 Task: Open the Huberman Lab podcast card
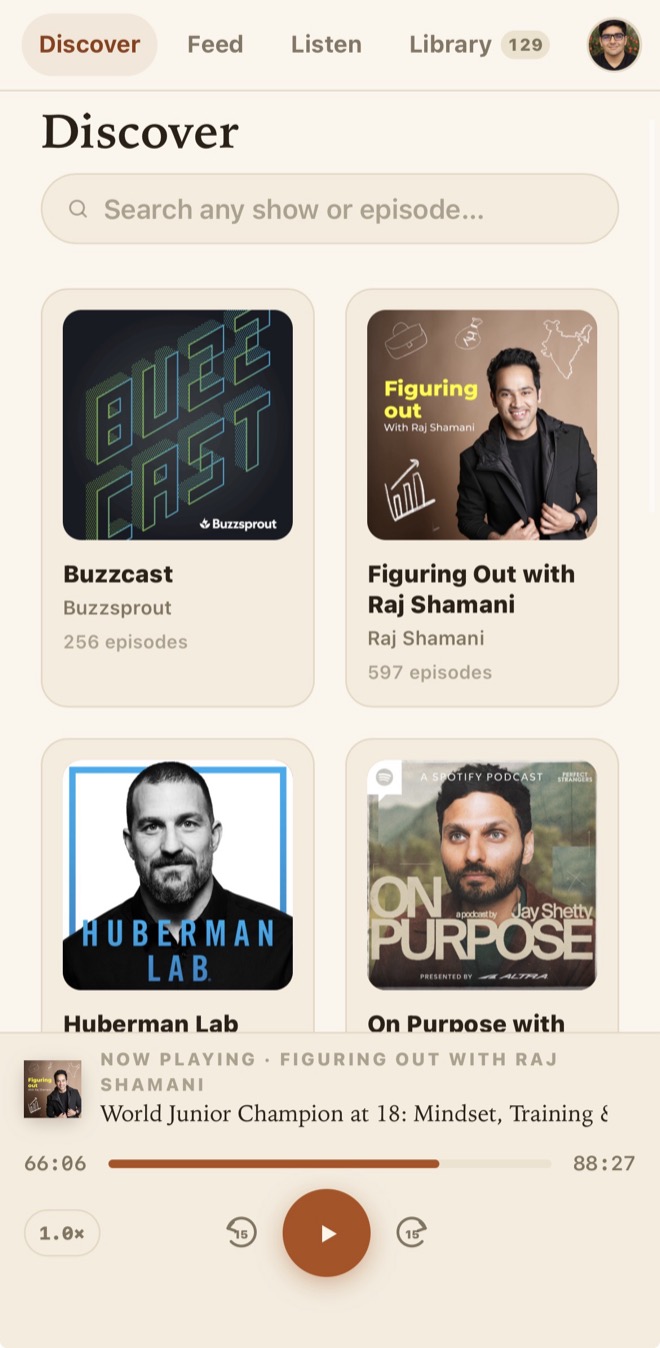178,886
